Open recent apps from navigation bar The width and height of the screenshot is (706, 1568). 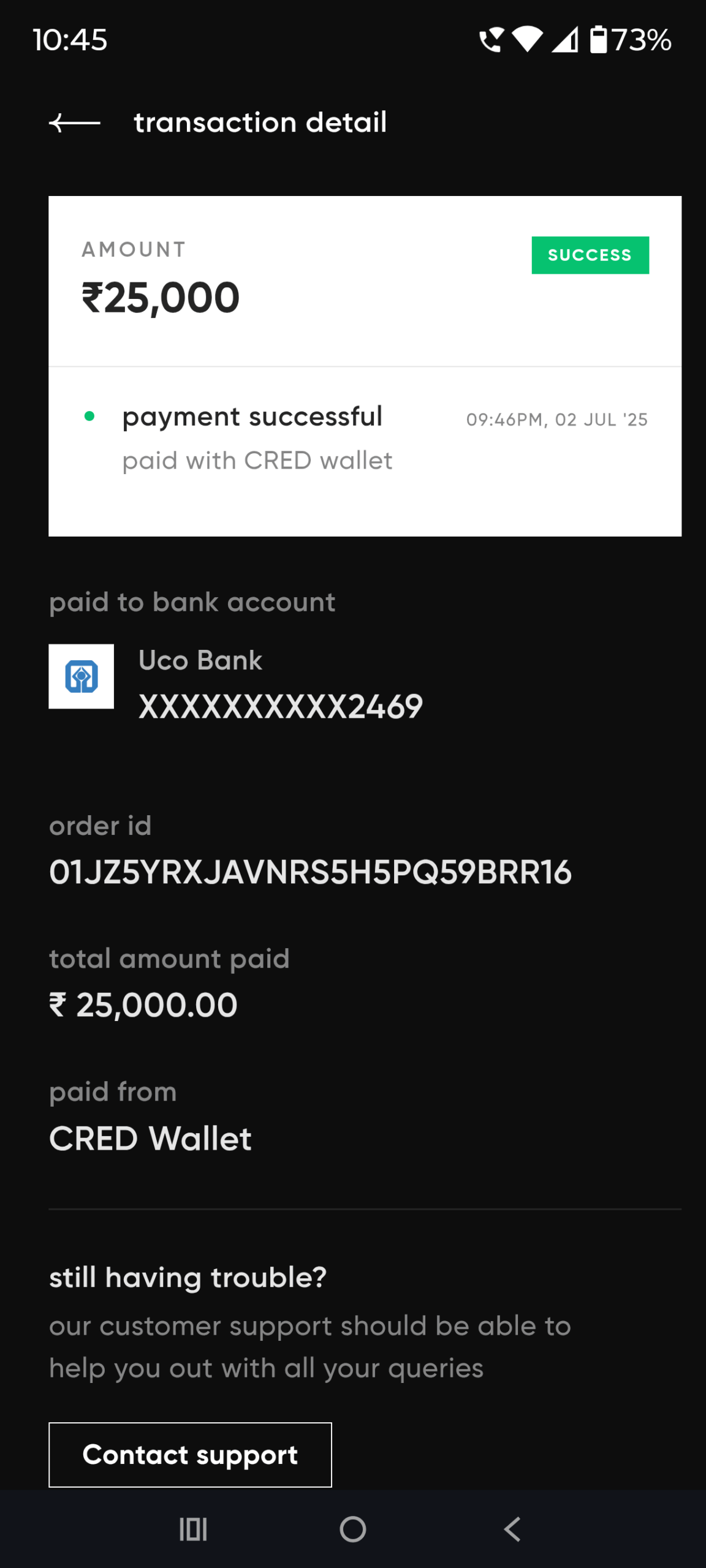193,1529
